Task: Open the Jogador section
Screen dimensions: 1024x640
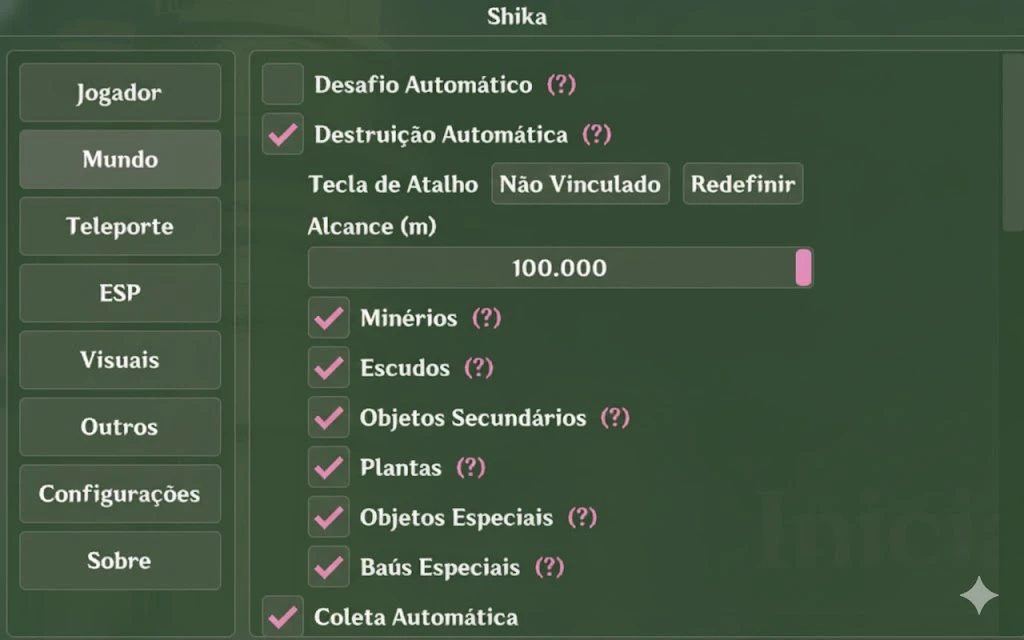Action: coord(119,93)
